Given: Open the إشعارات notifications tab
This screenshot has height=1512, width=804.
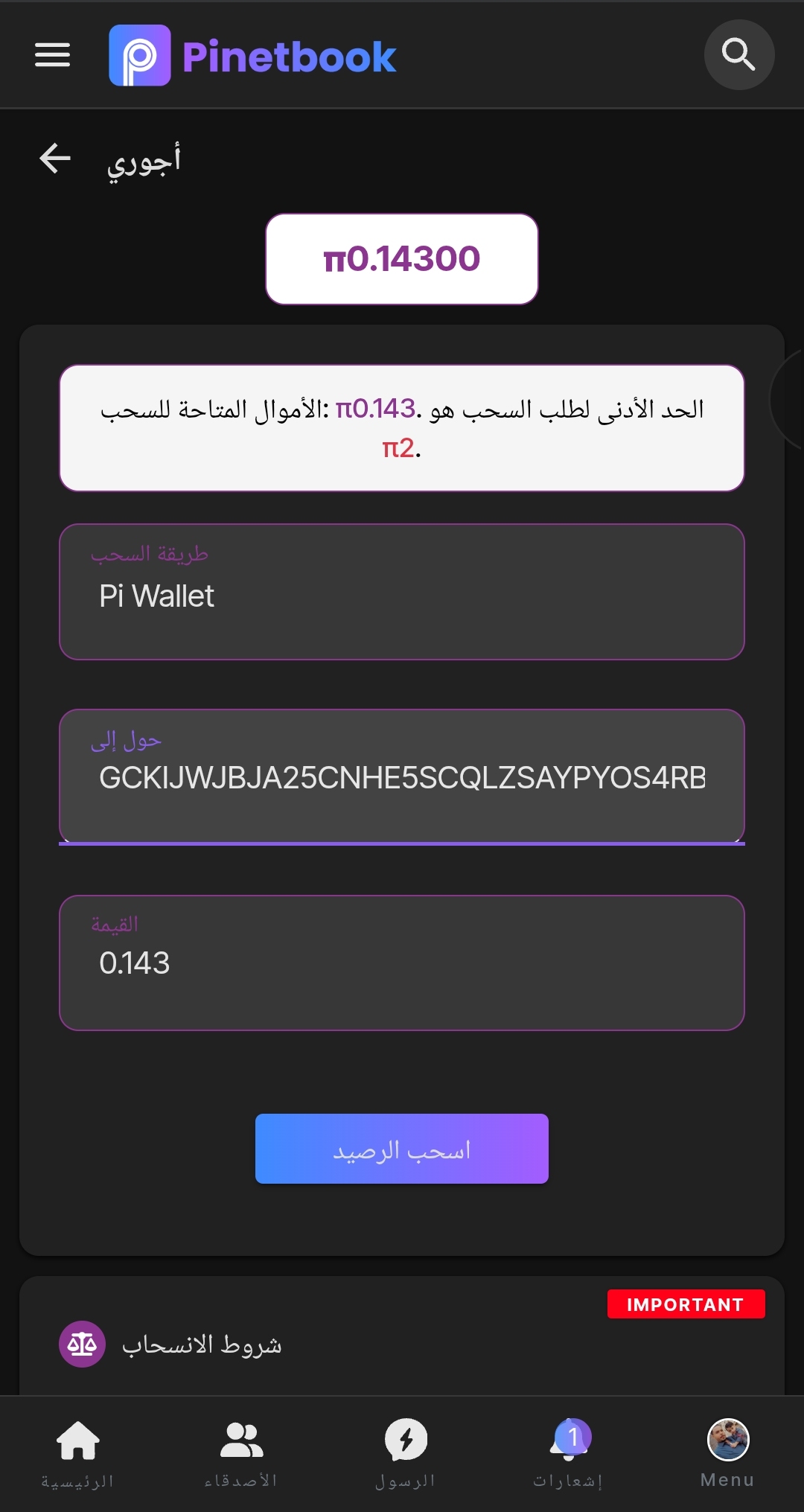Looking at the screenshot, I should click(x=569, y=1452).
